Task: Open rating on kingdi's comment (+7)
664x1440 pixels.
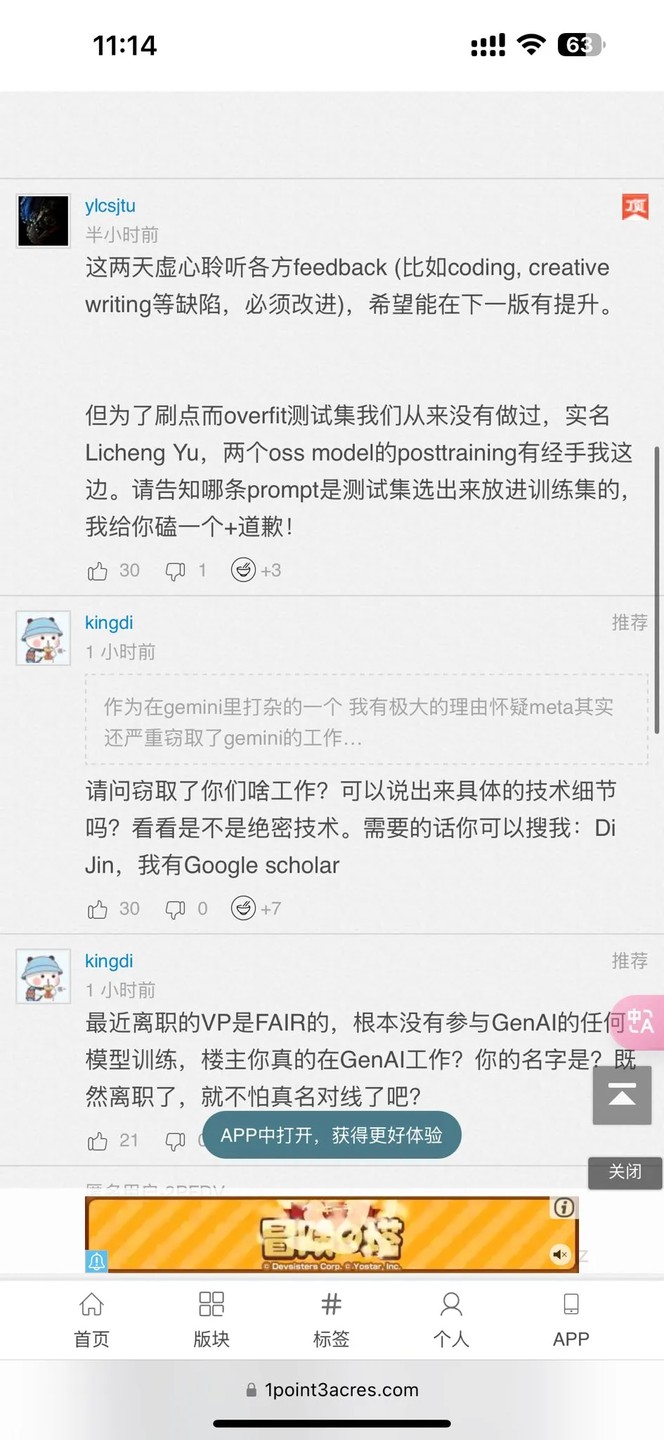Action: click(x=244, y=908)
